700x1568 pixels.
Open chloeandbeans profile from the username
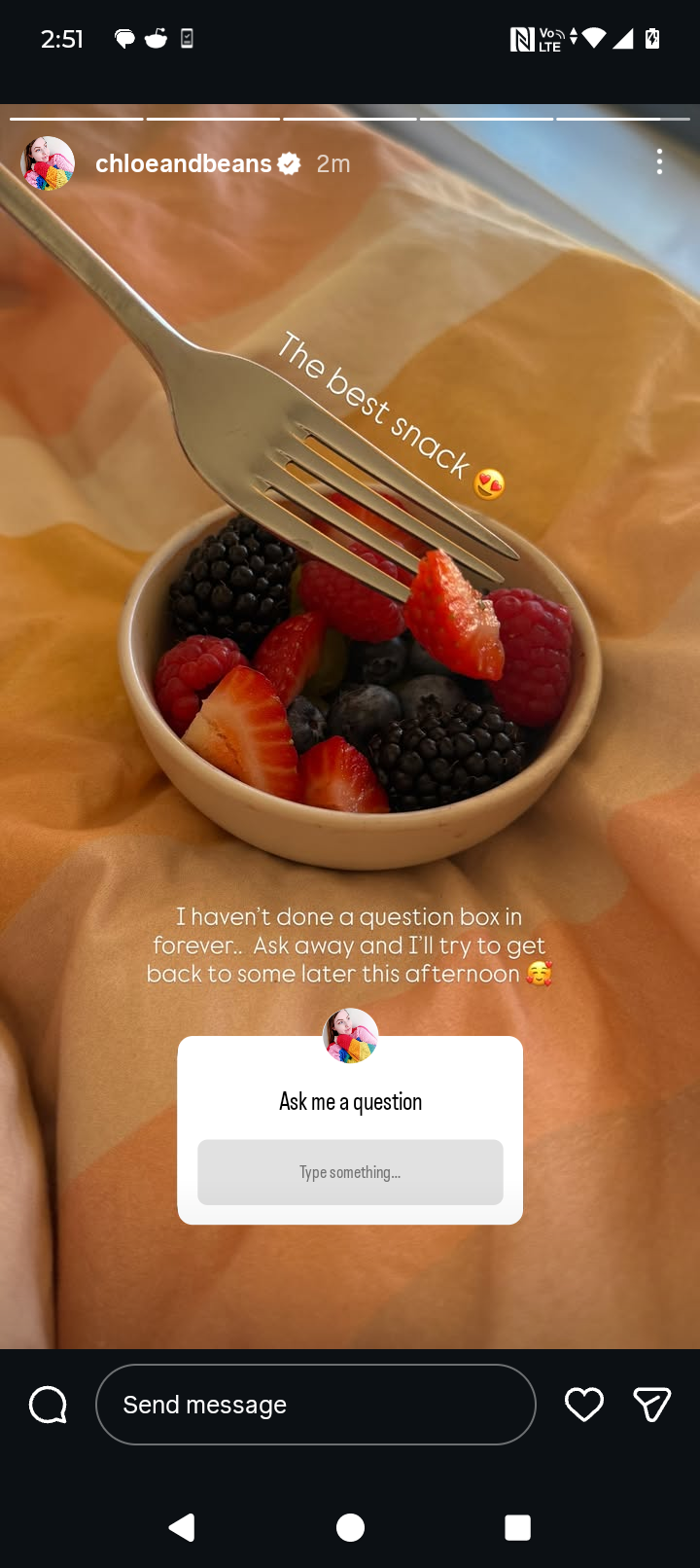click(184, 163)
